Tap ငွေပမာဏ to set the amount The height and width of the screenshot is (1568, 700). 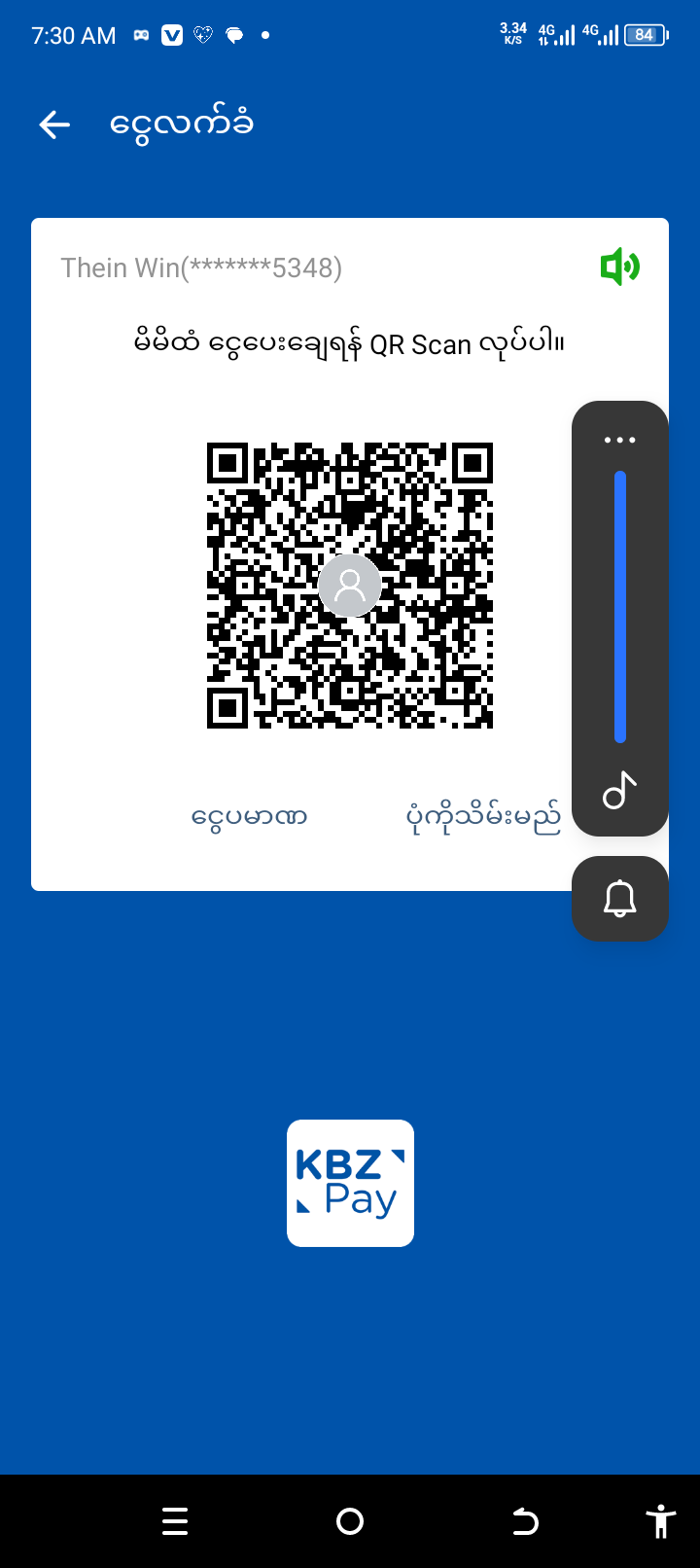pyautogui.click(x=250, y=816)
